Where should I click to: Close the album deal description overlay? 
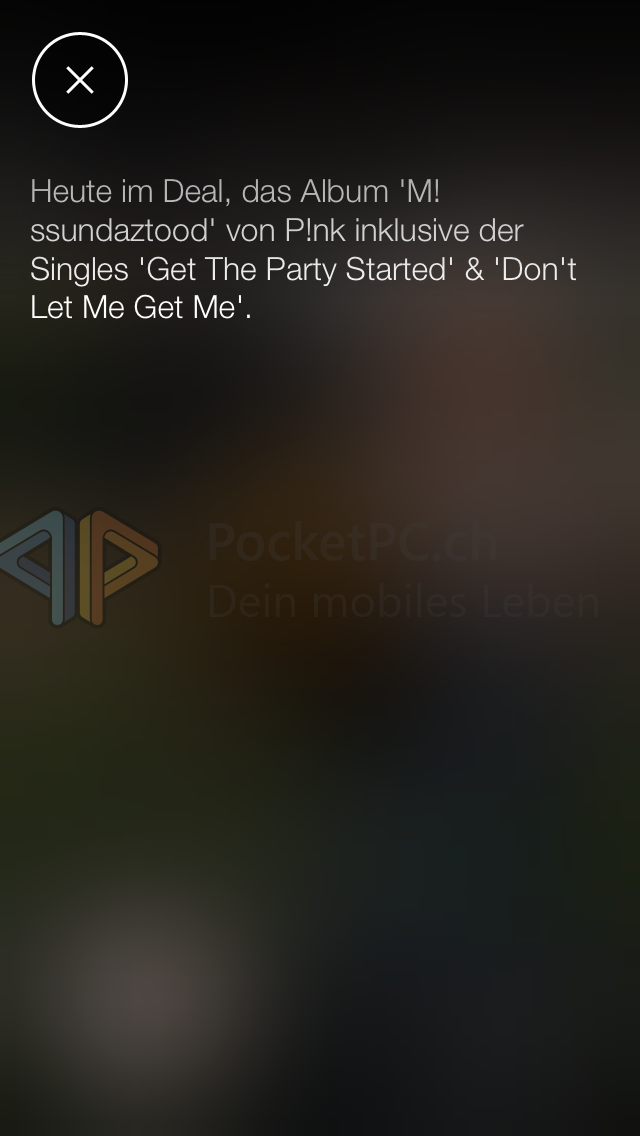80,80
